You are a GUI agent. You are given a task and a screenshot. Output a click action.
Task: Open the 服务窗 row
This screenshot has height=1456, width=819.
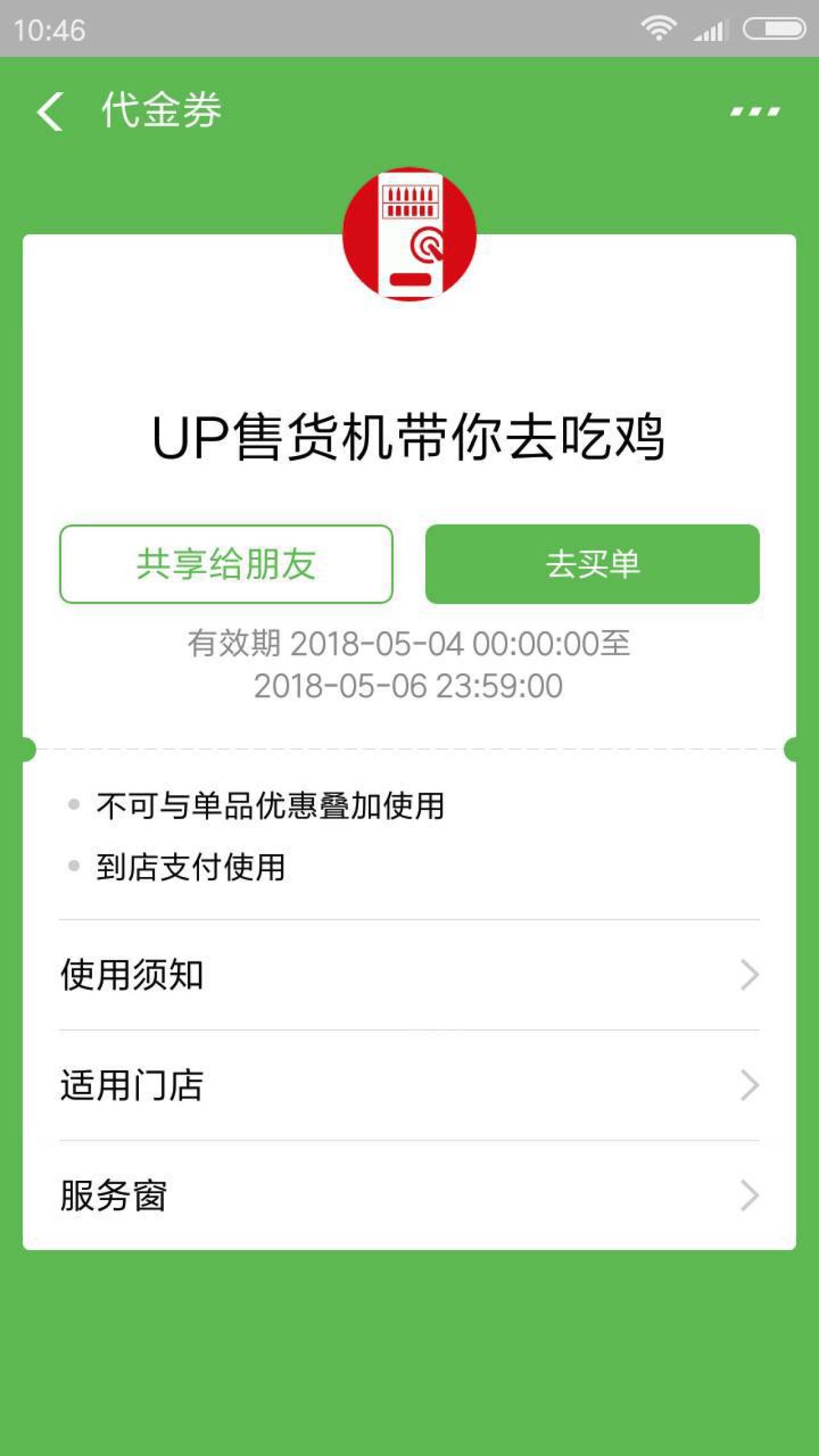(x=409, y=1196)
